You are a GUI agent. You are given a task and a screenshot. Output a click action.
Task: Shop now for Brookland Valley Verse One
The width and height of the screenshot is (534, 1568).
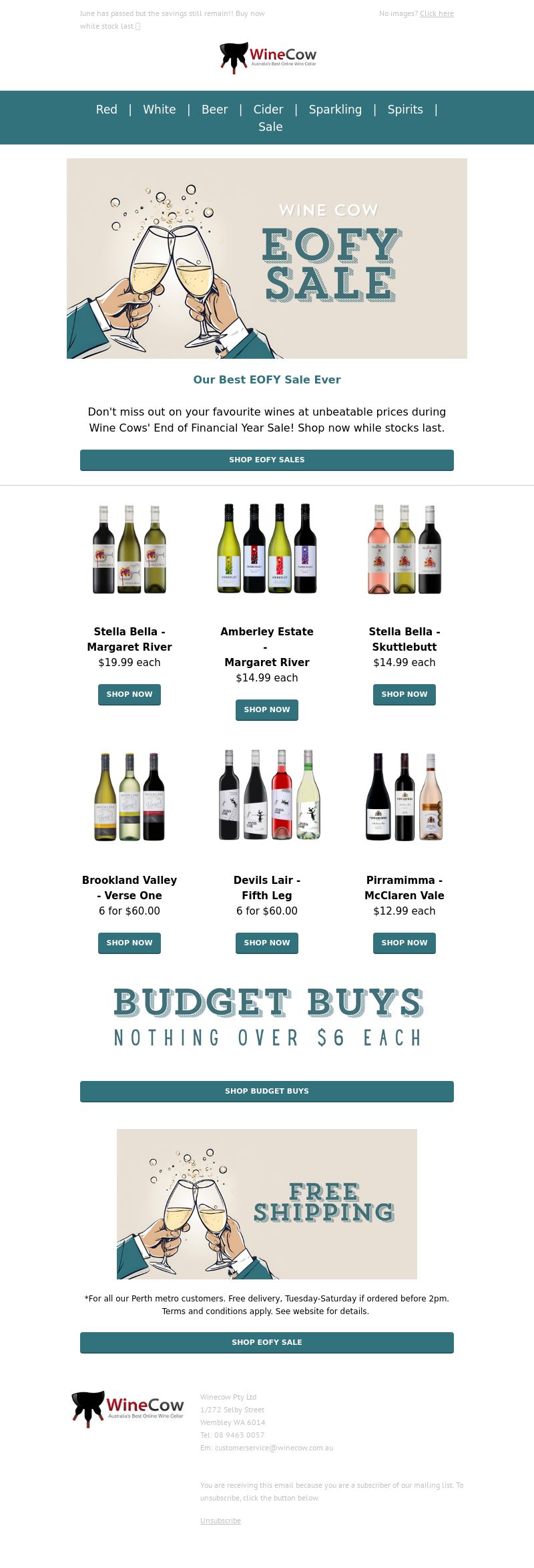click(129, 943)
